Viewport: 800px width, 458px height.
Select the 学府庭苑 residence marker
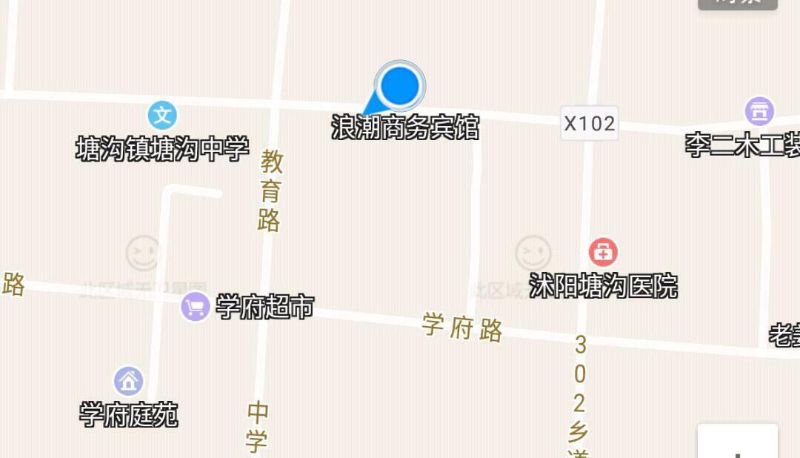pos(128,381)
